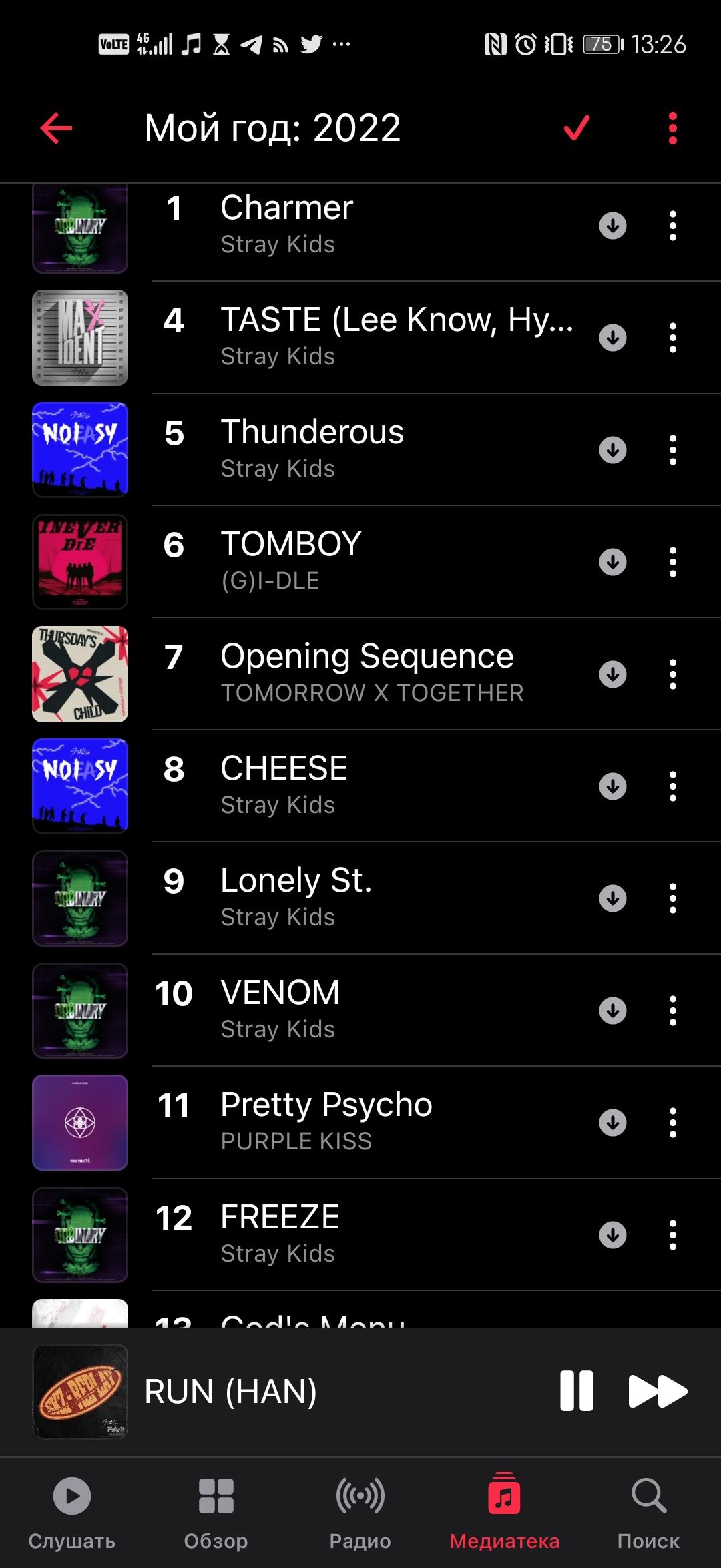Go back using the red arrow
Image resolution: width=721 pixels, height=1568 pixels.
click(x=56, y=128)
